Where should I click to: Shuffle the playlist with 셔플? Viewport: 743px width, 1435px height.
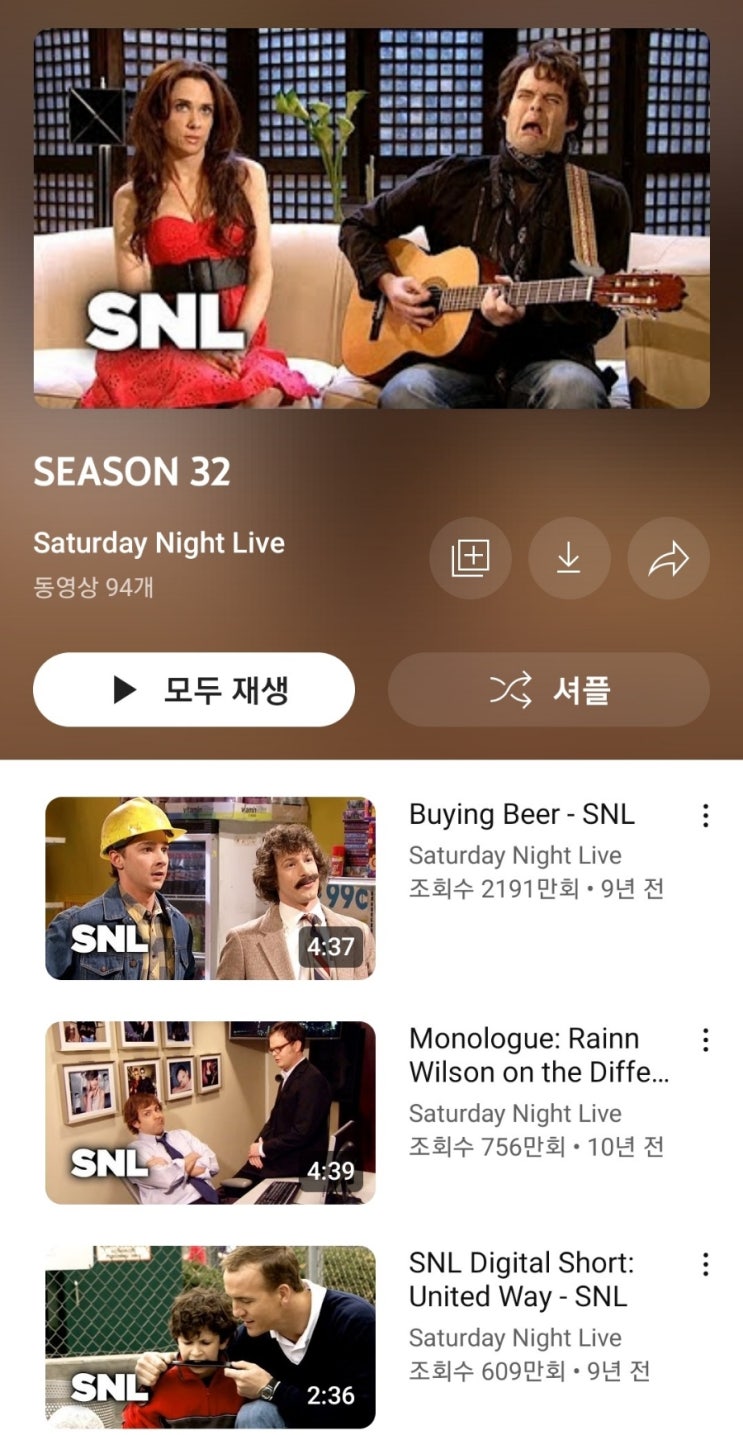point(549,690)
